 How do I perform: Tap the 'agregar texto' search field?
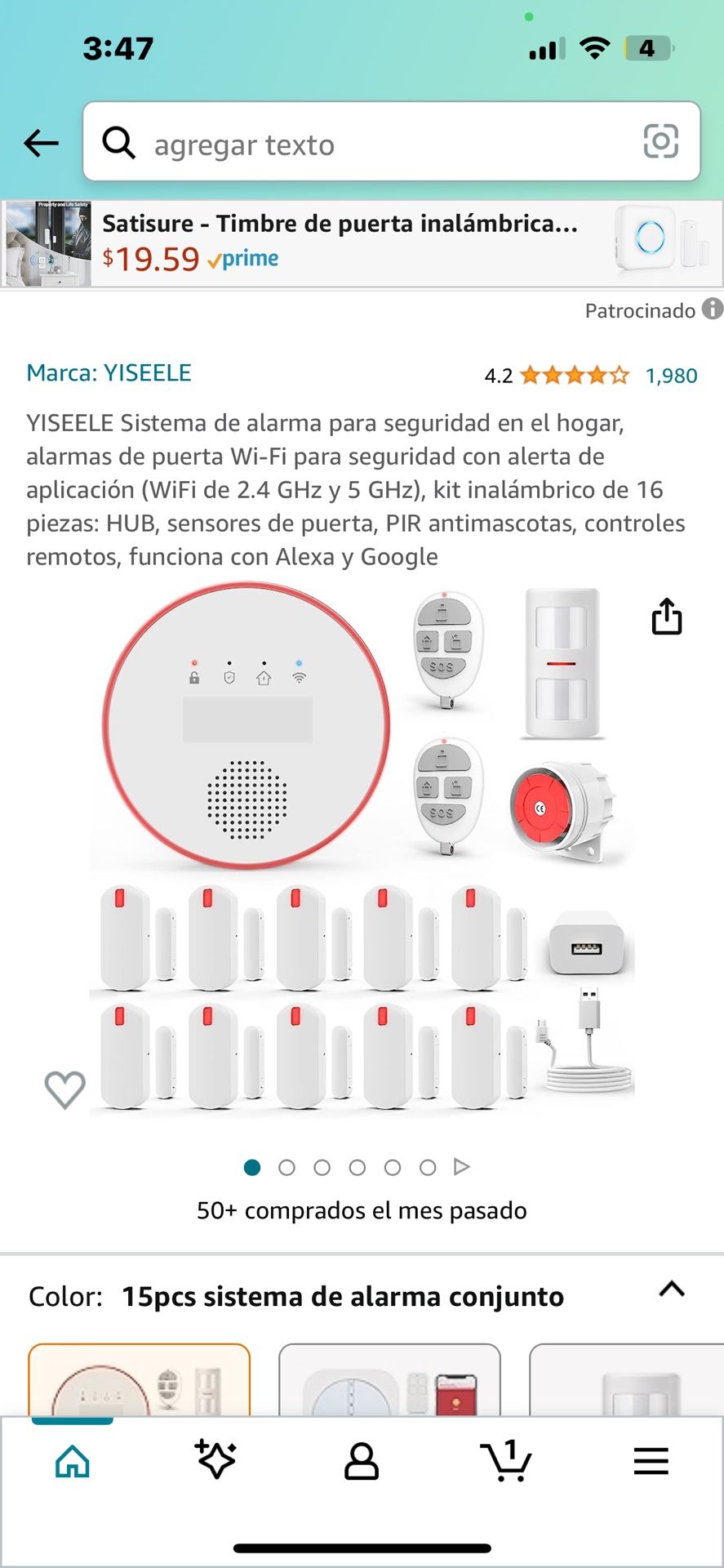click(x=367, y=145)
